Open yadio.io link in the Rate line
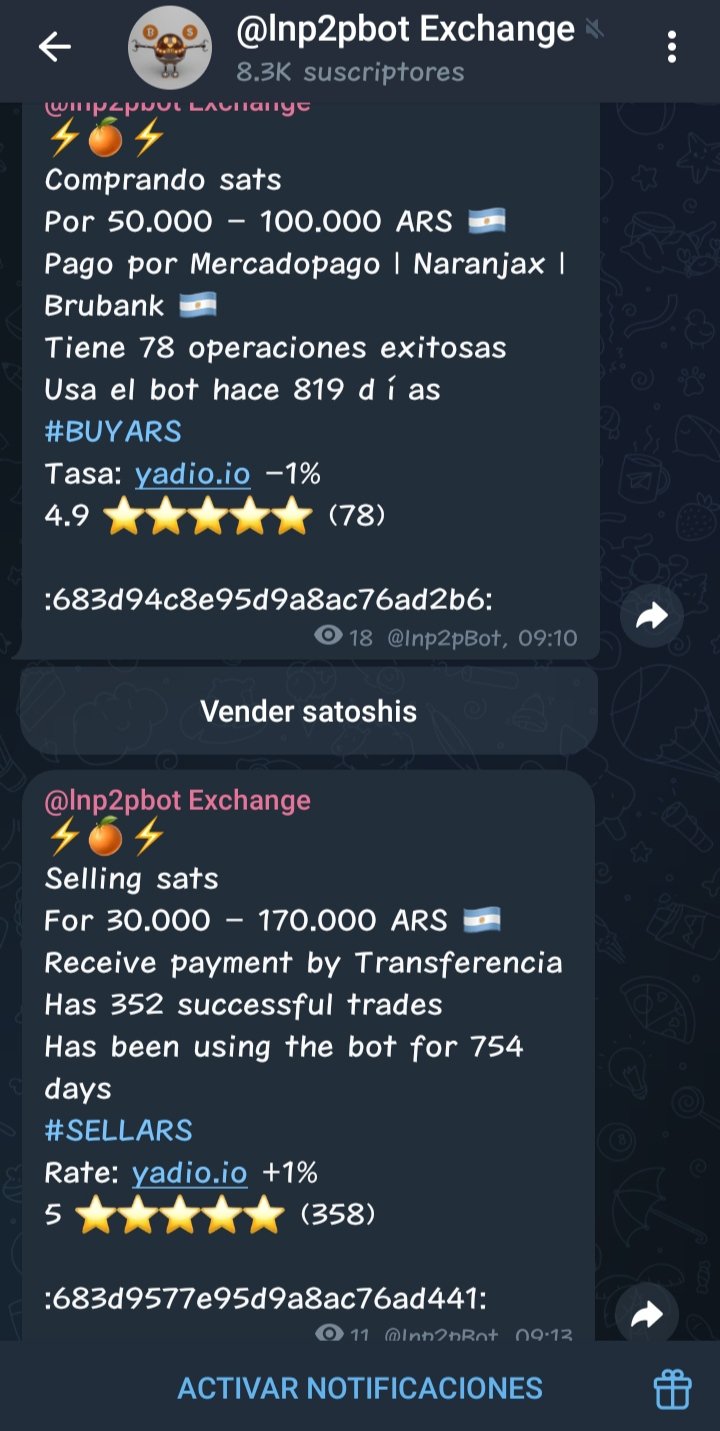The image size is (720, 1431). (190, 1173)
